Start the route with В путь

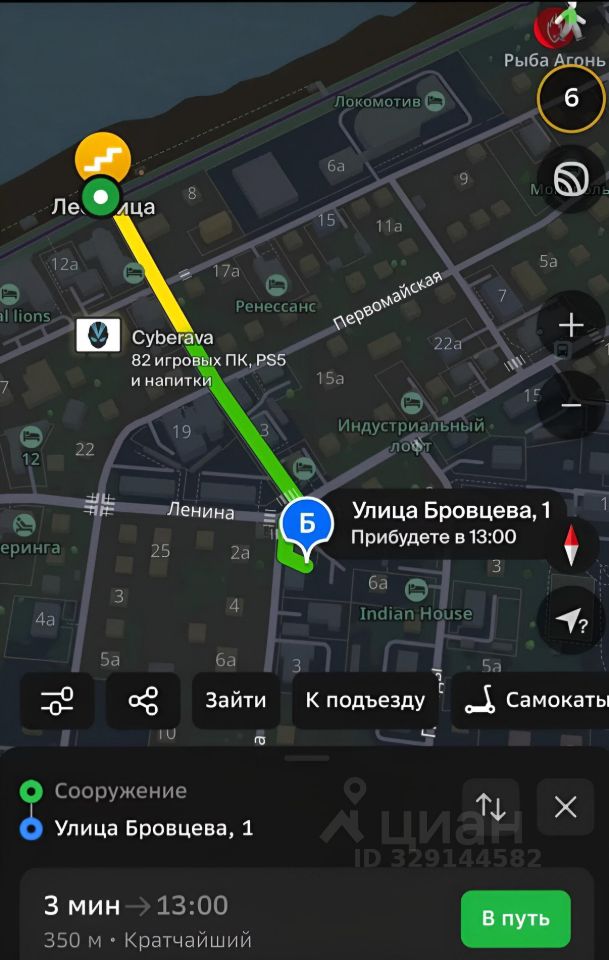[515, 918]
